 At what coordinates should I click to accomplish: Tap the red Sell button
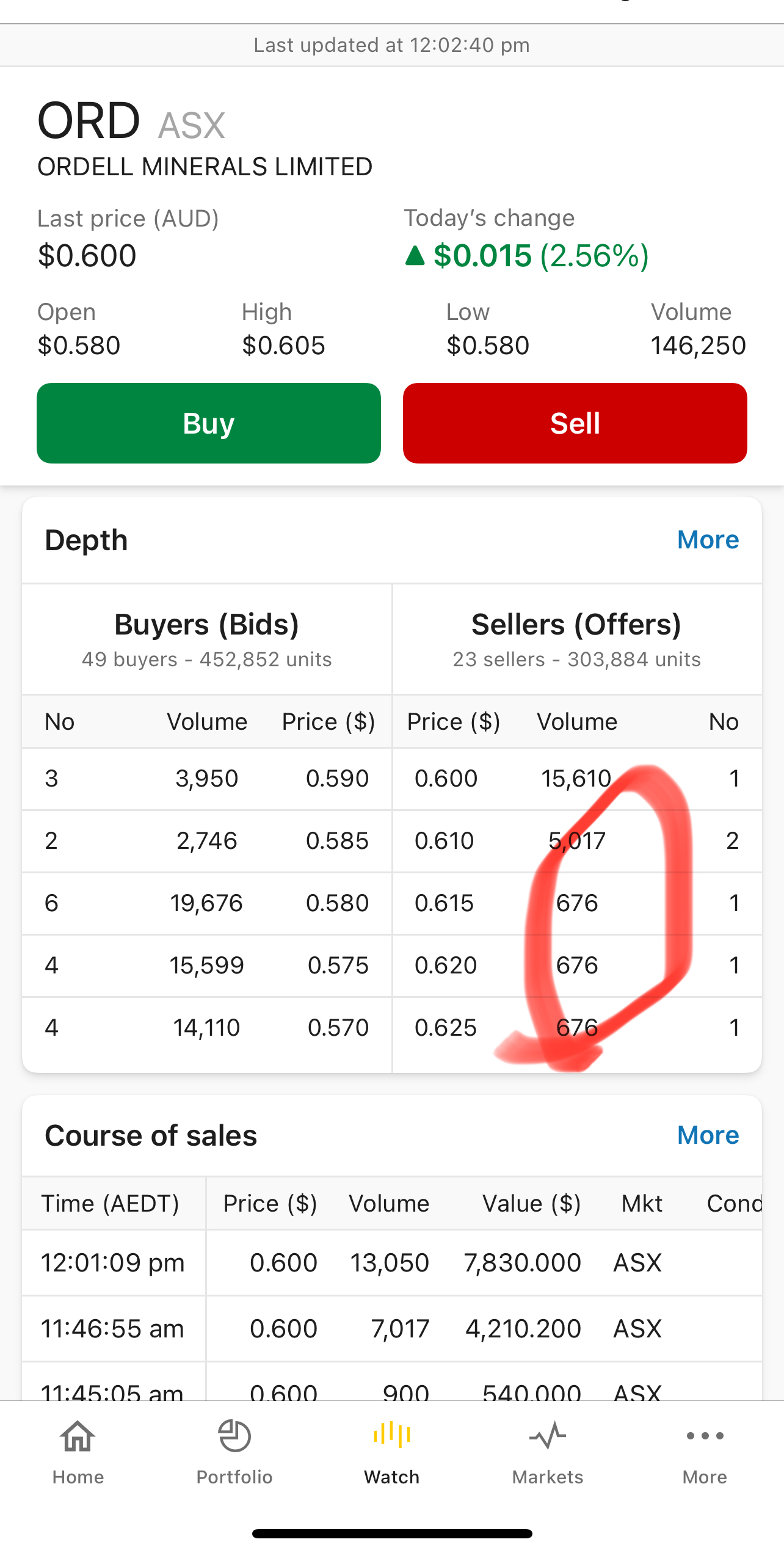click(x=575, y=423)
